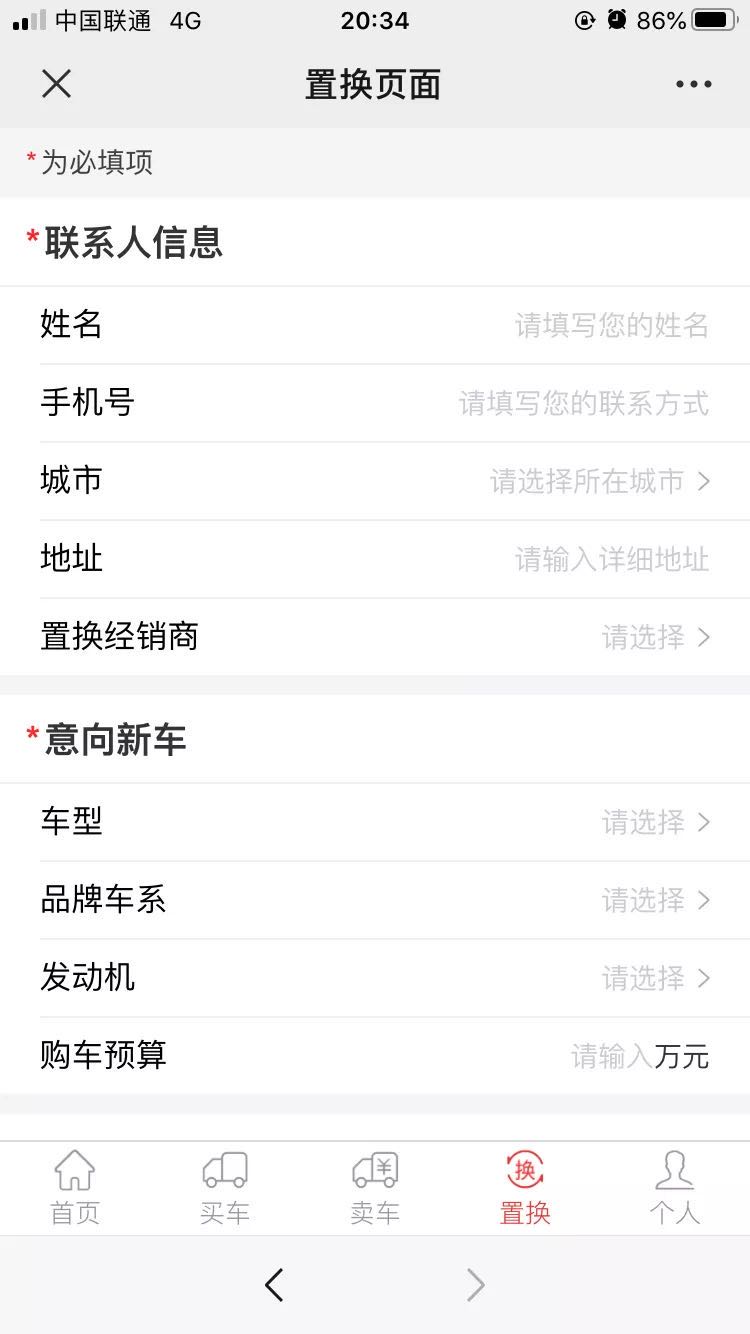Open the 卖车 tab

[375, 1188]
